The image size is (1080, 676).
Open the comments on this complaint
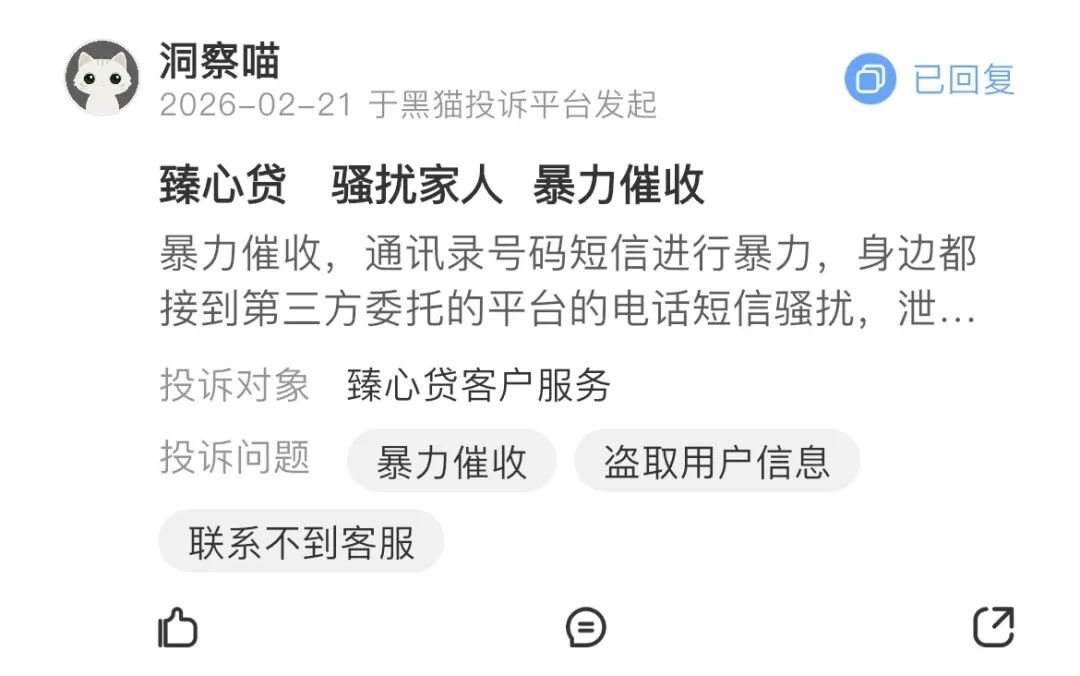coord(586,628)
